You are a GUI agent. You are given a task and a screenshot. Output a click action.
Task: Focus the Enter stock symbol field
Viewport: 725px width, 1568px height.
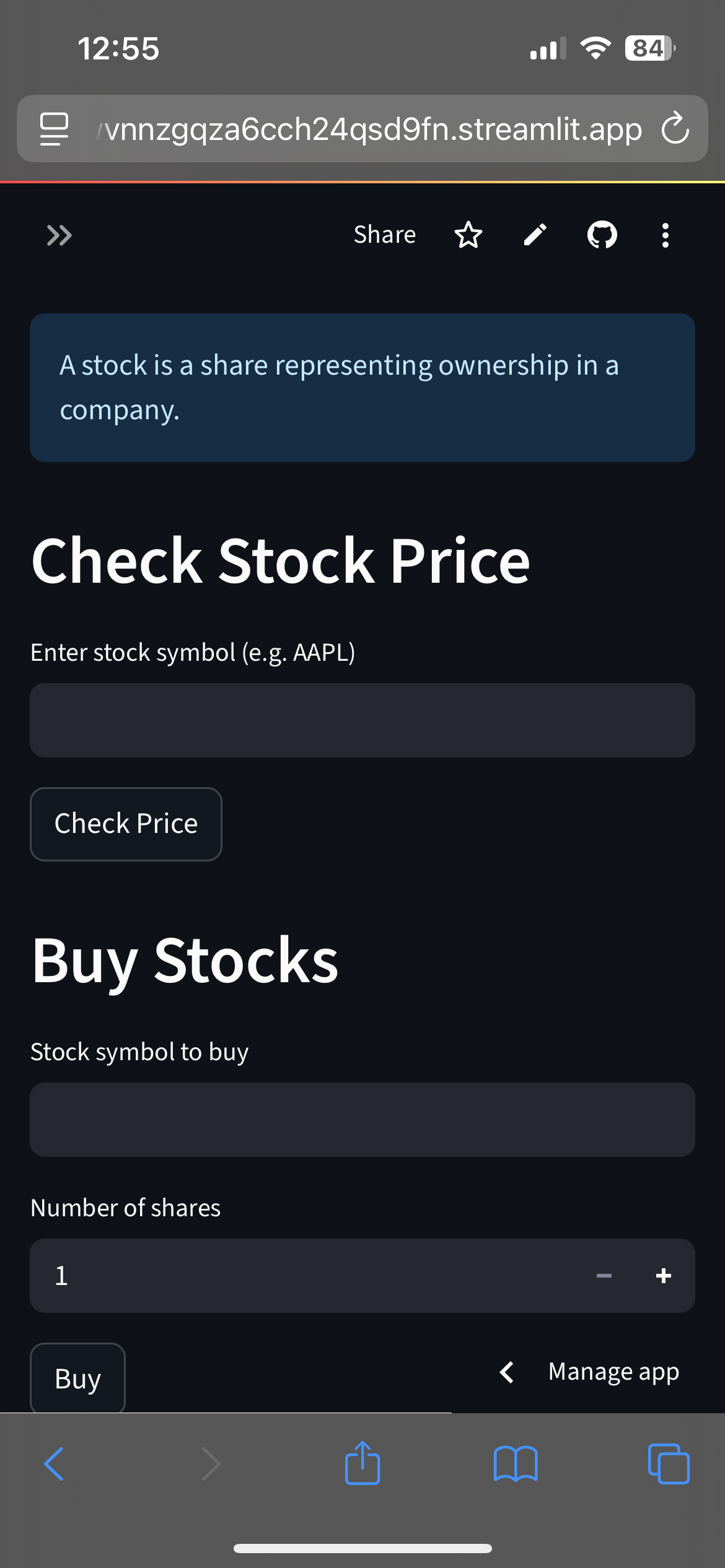coord(362,720)
